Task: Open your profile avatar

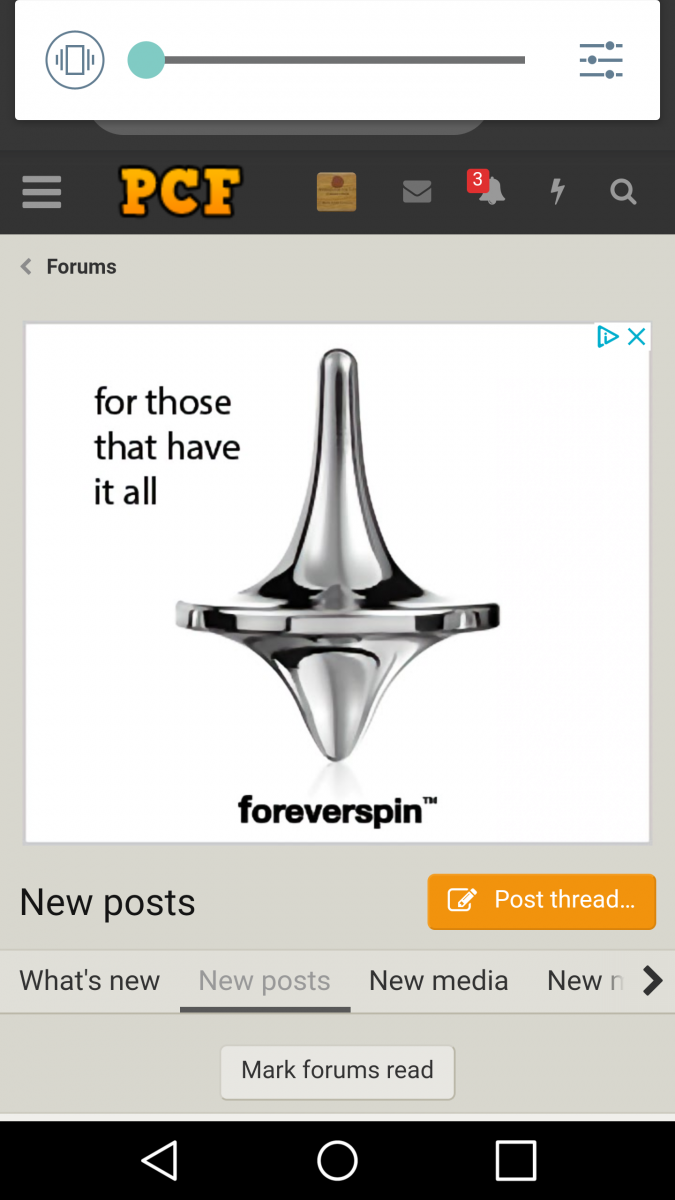Action: pyautogui.click(x=336, y=192)
